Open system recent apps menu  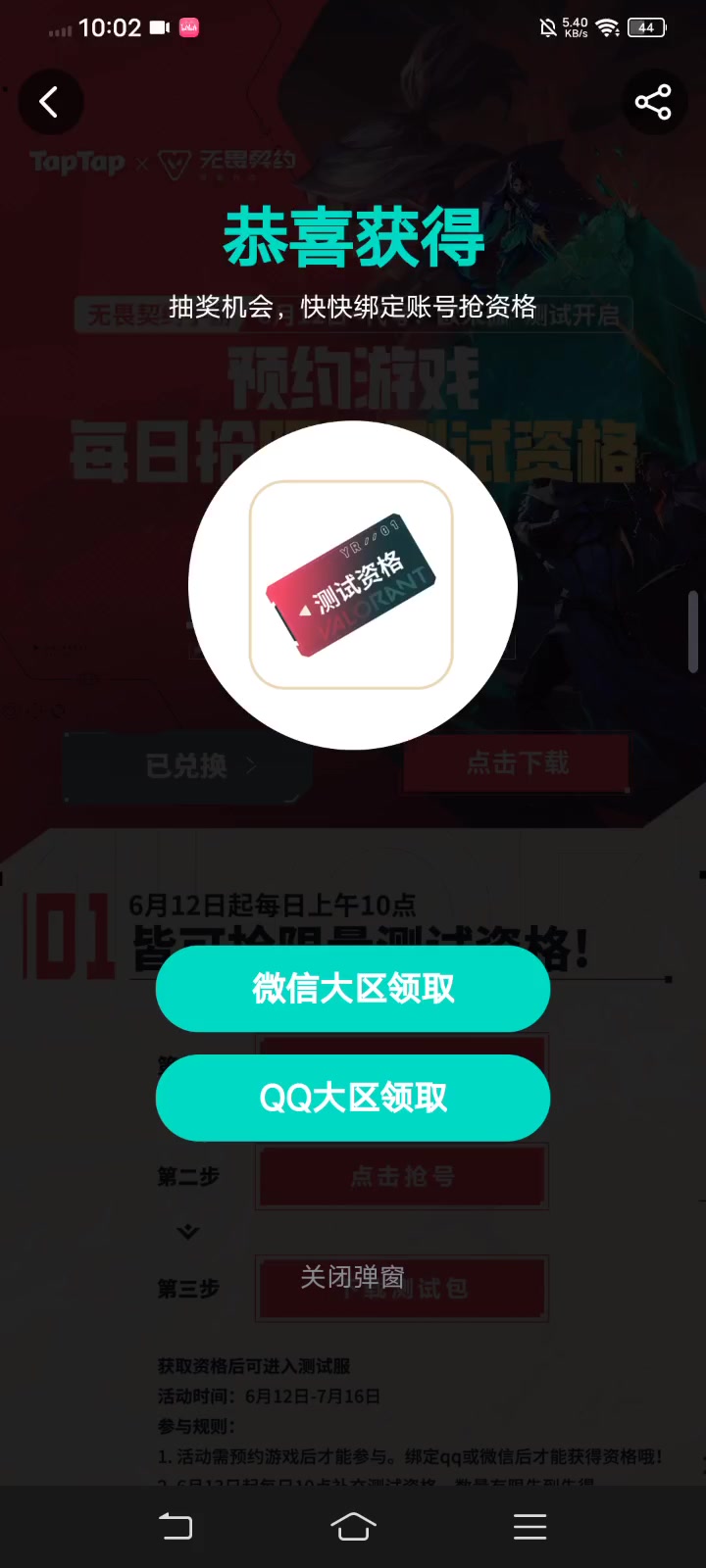[x=529, y=1526]
